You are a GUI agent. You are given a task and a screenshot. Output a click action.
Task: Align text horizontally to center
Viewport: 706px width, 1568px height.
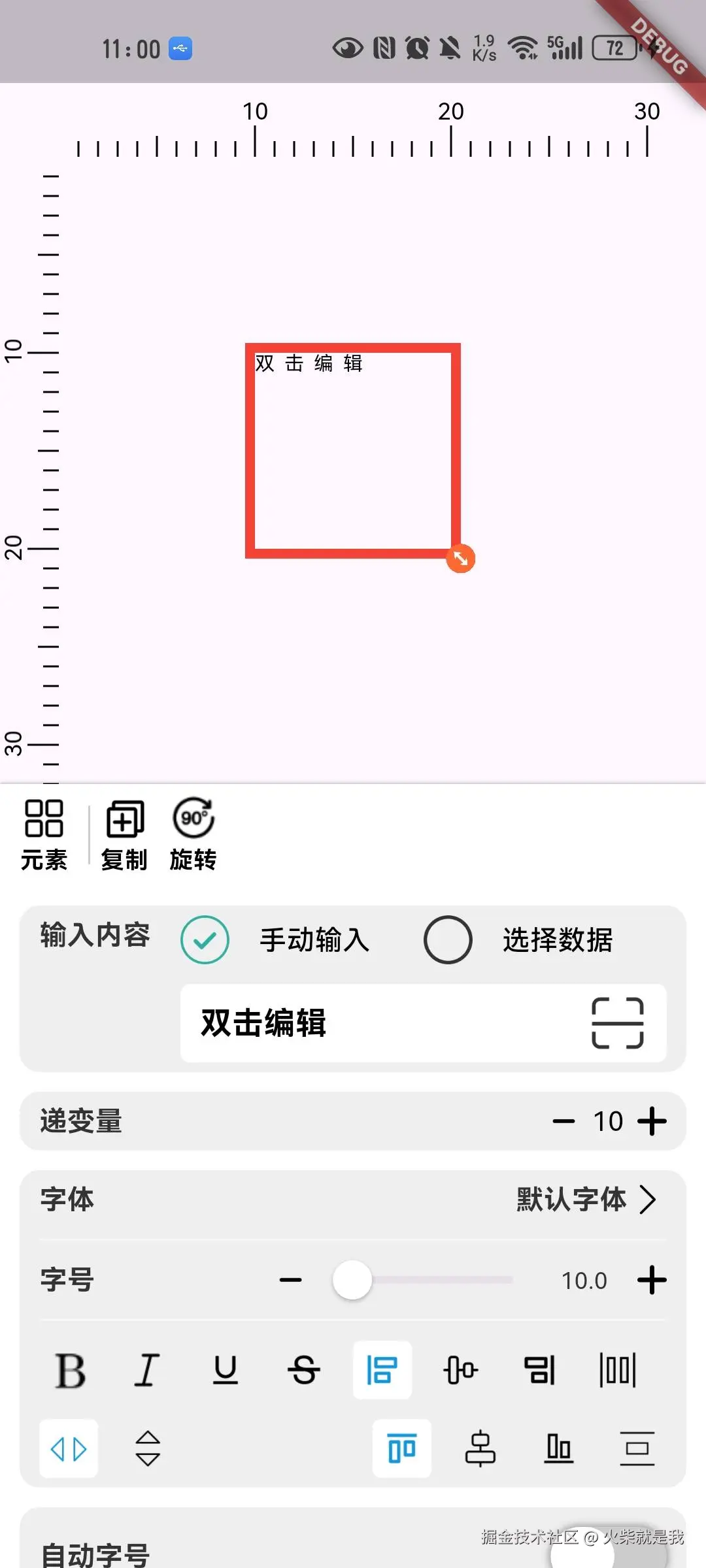click(461, 1370)
